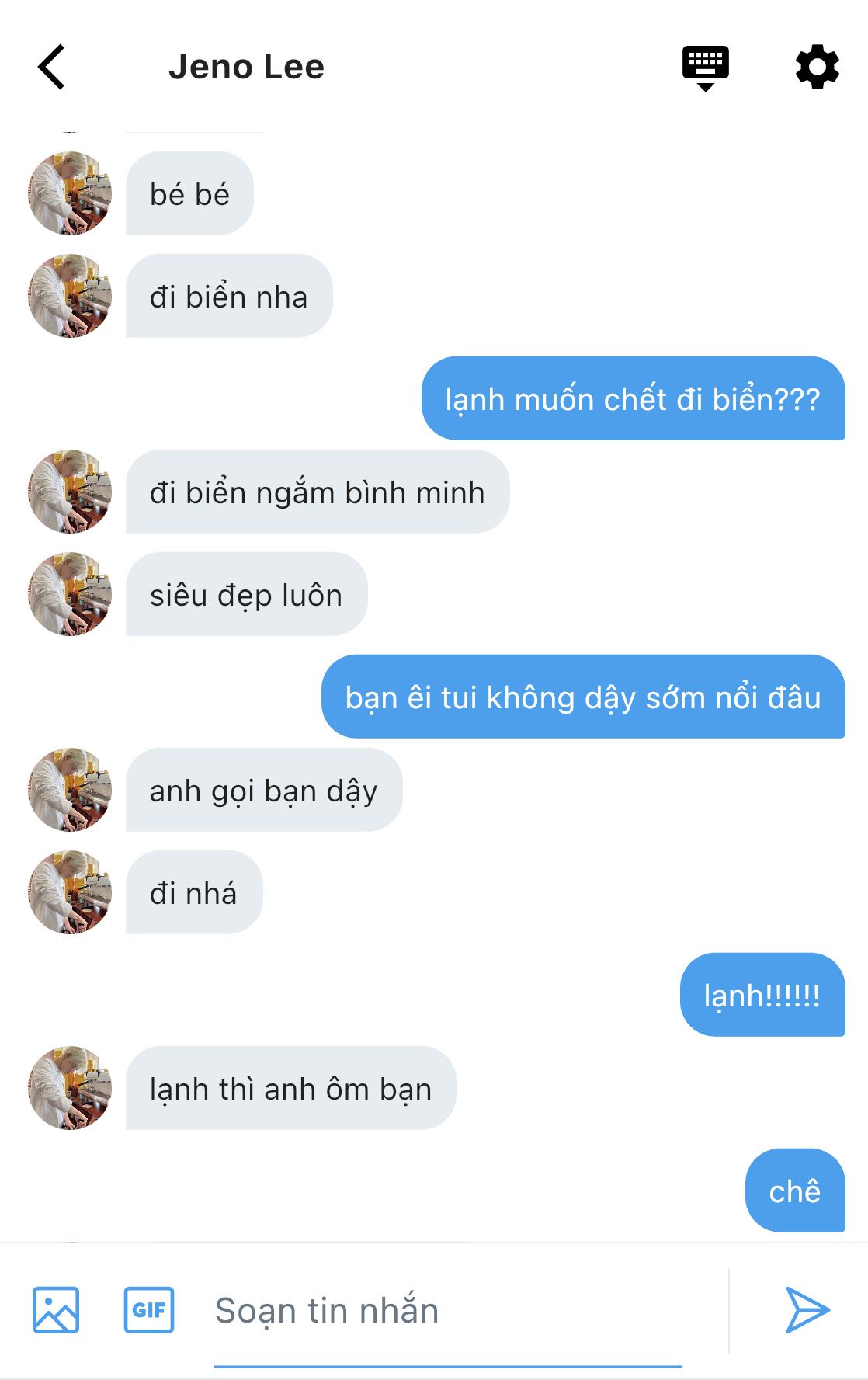The height and width of the screenshot is (1380, 868).
Task: Send the message with arrow icon
Action: (806, 1309)
